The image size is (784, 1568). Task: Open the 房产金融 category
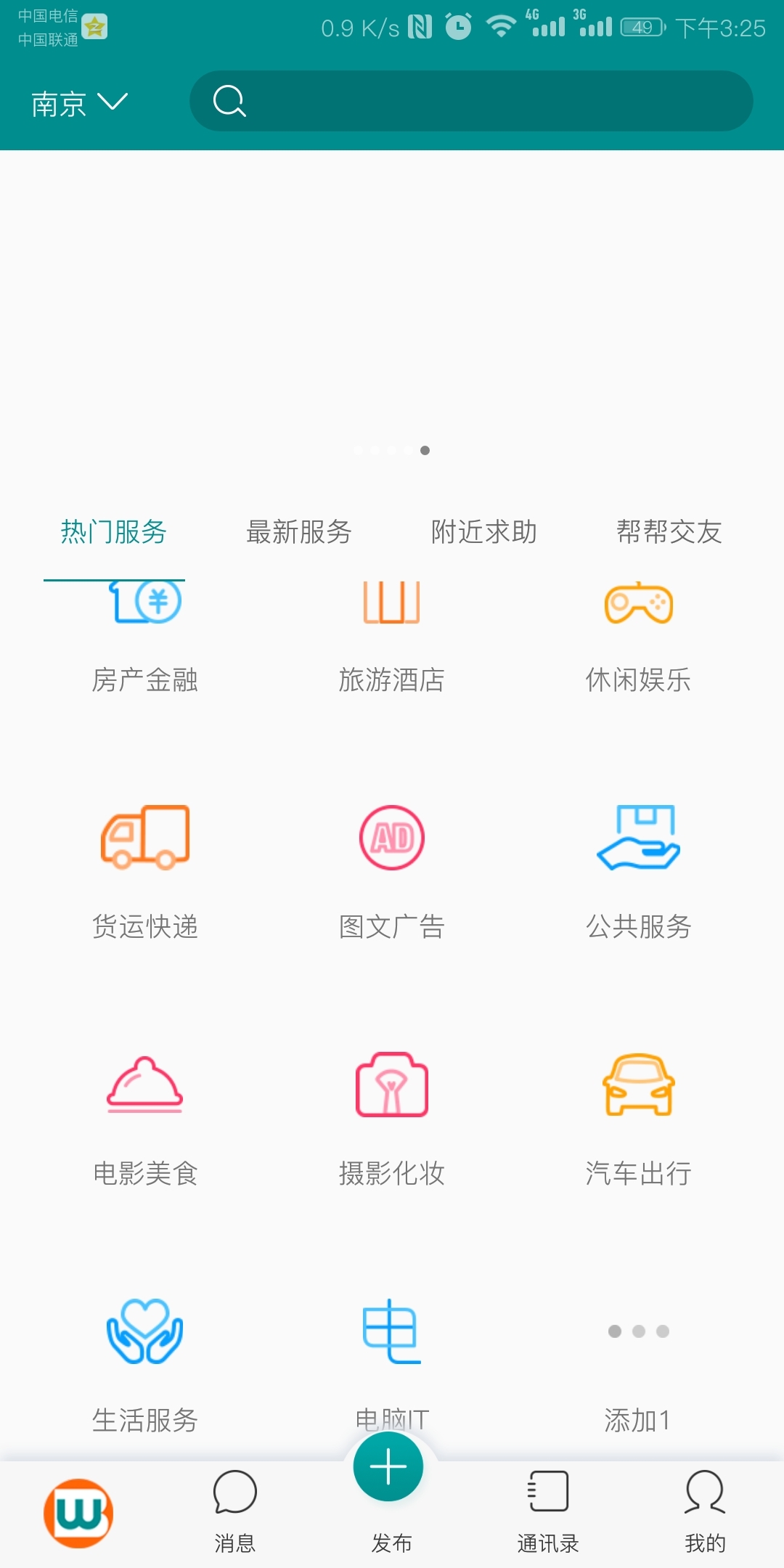pyautogui.click(x=145, y=639)
